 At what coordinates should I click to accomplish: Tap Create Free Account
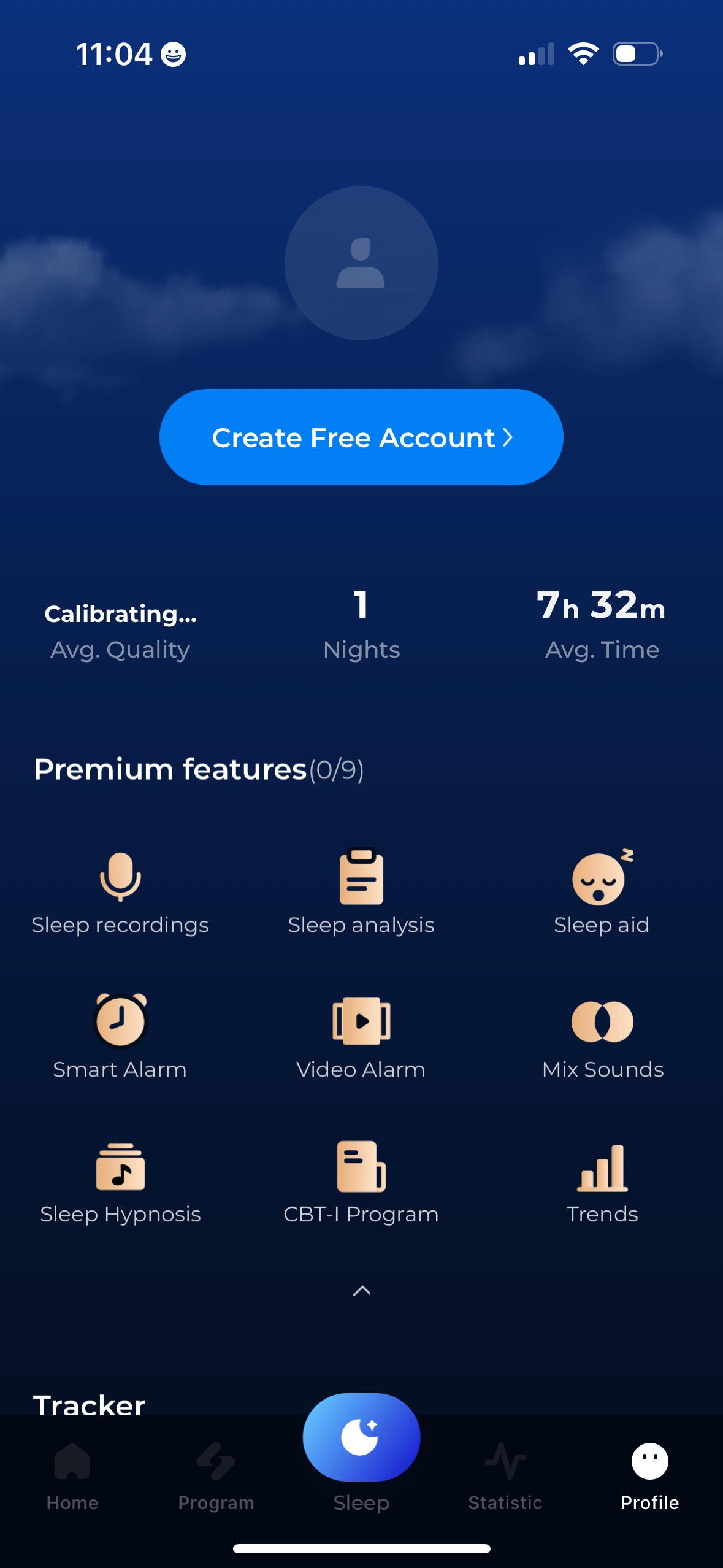pyautogui.click(x=361, y=437)
